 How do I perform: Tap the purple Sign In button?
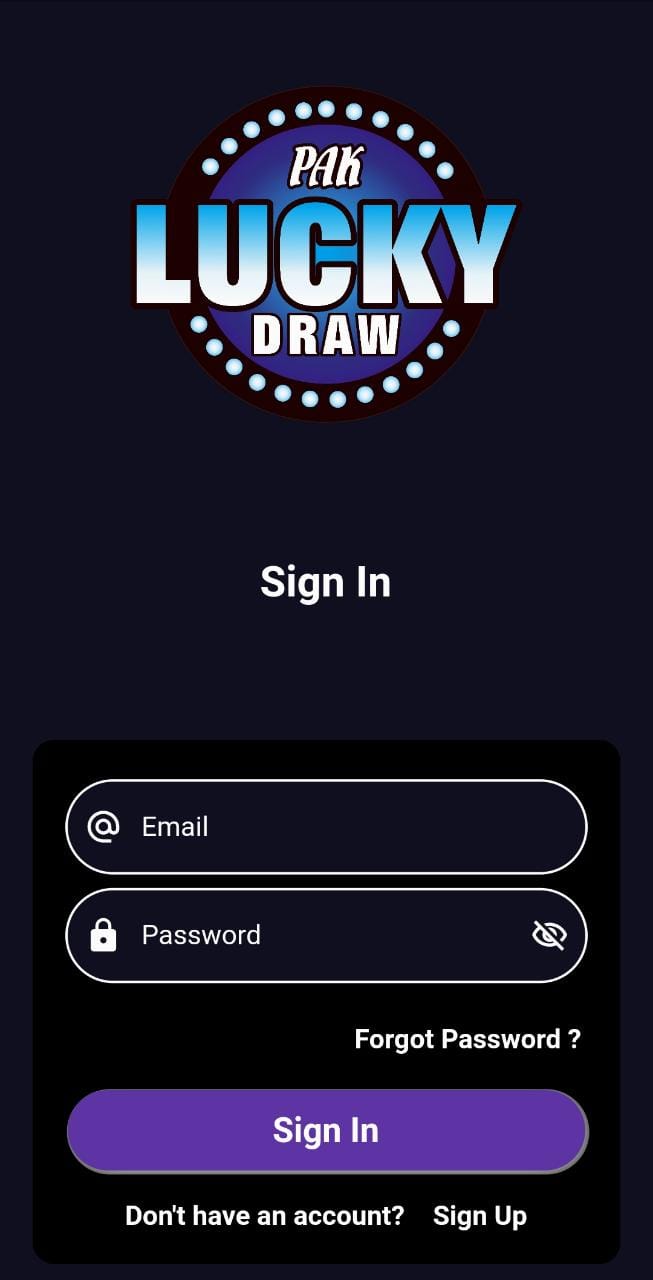point(327,1130)
